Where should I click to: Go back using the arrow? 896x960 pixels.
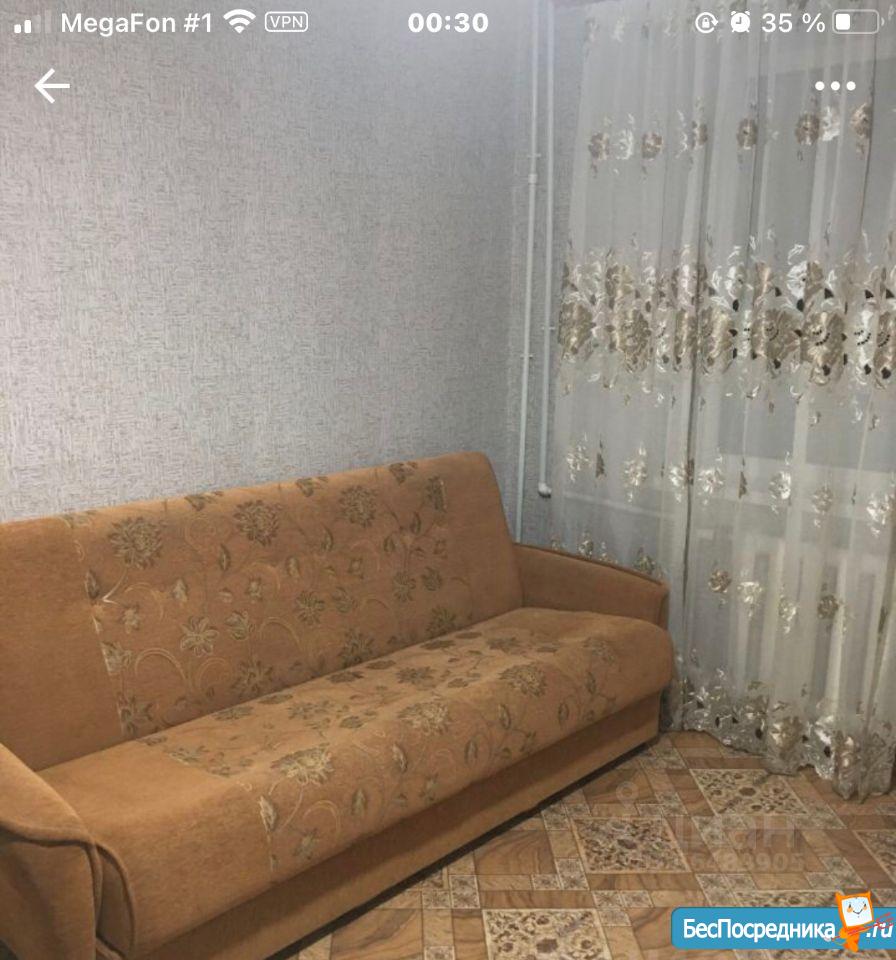coord(52,87)
